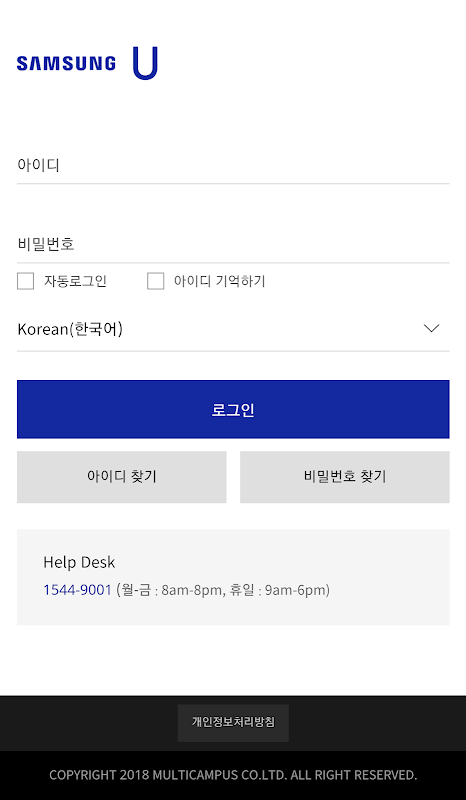Viewport: 466px width, 800px height.
Task: Focus the 비밀번호 password field
Action: pos(233,244)
